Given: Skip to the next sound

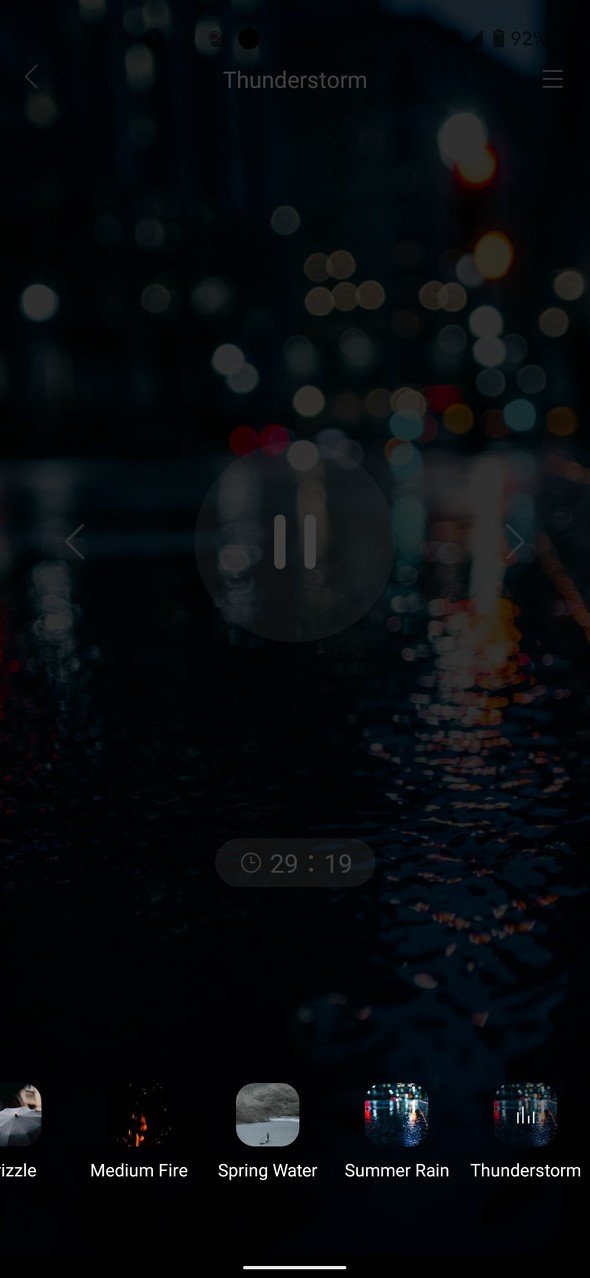Looking at the screenshot, I should point(515,542).
